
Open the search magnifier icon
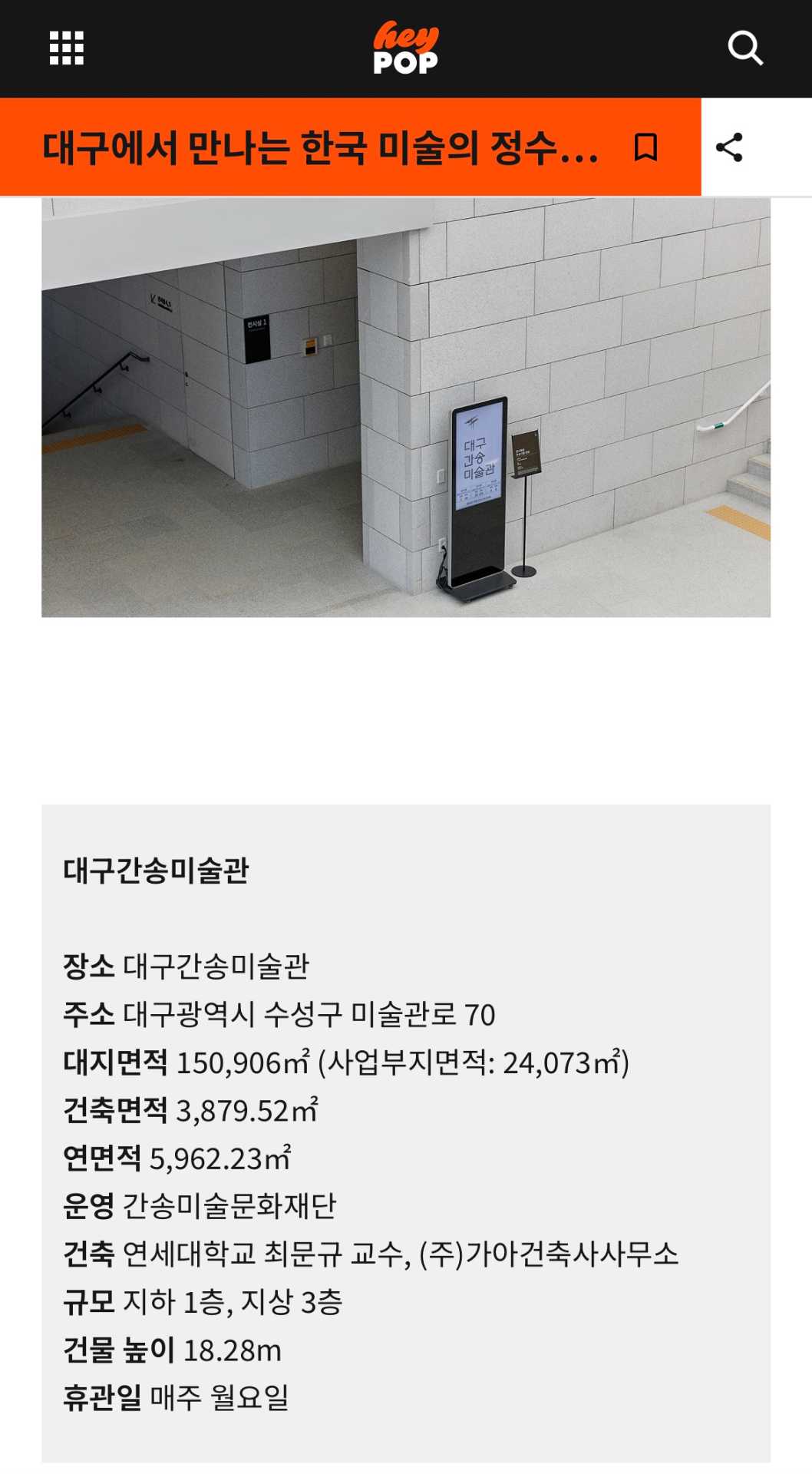pyautogui.click(x=744, y=48)
